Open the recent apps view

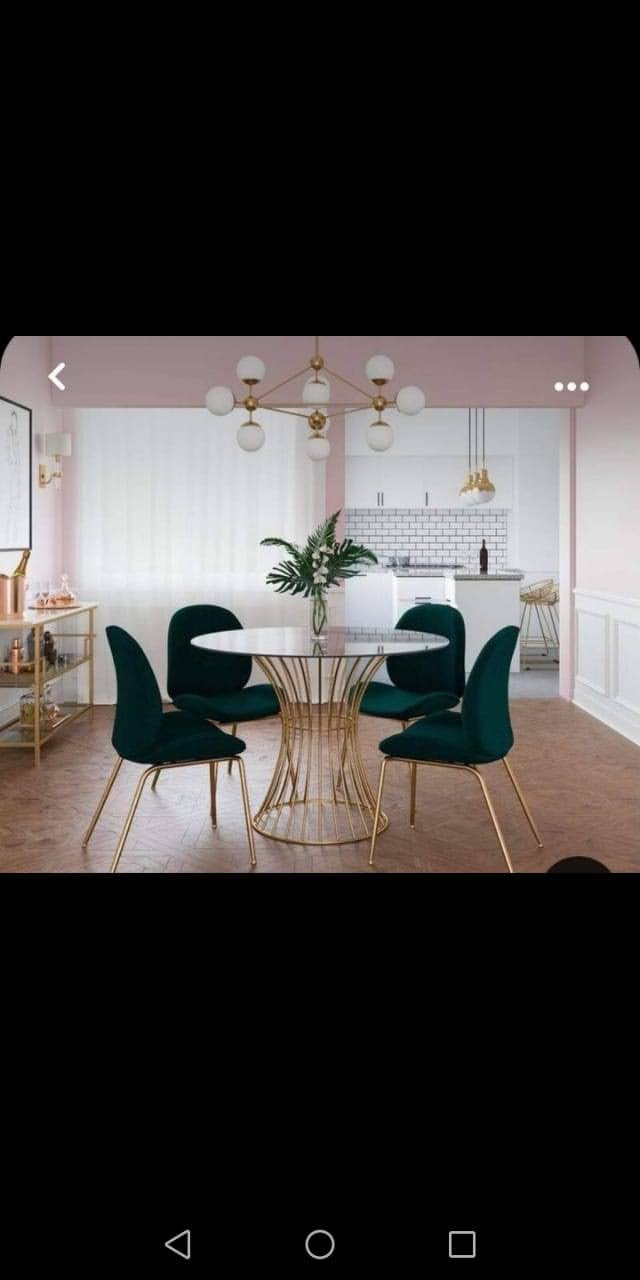(x=462, y=1244)
